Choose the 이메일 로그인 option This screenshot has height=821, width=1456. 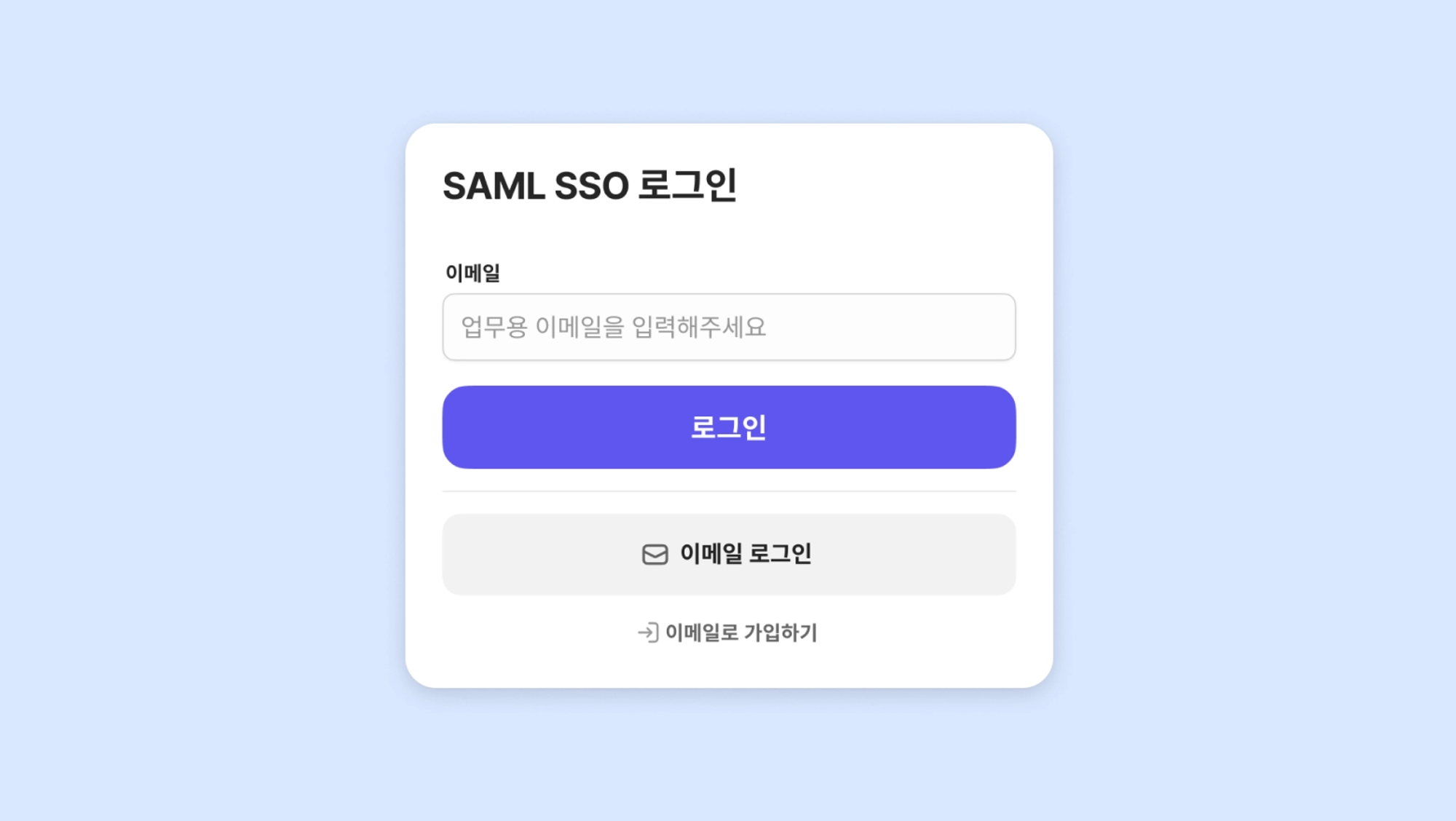tap(728, 555)
